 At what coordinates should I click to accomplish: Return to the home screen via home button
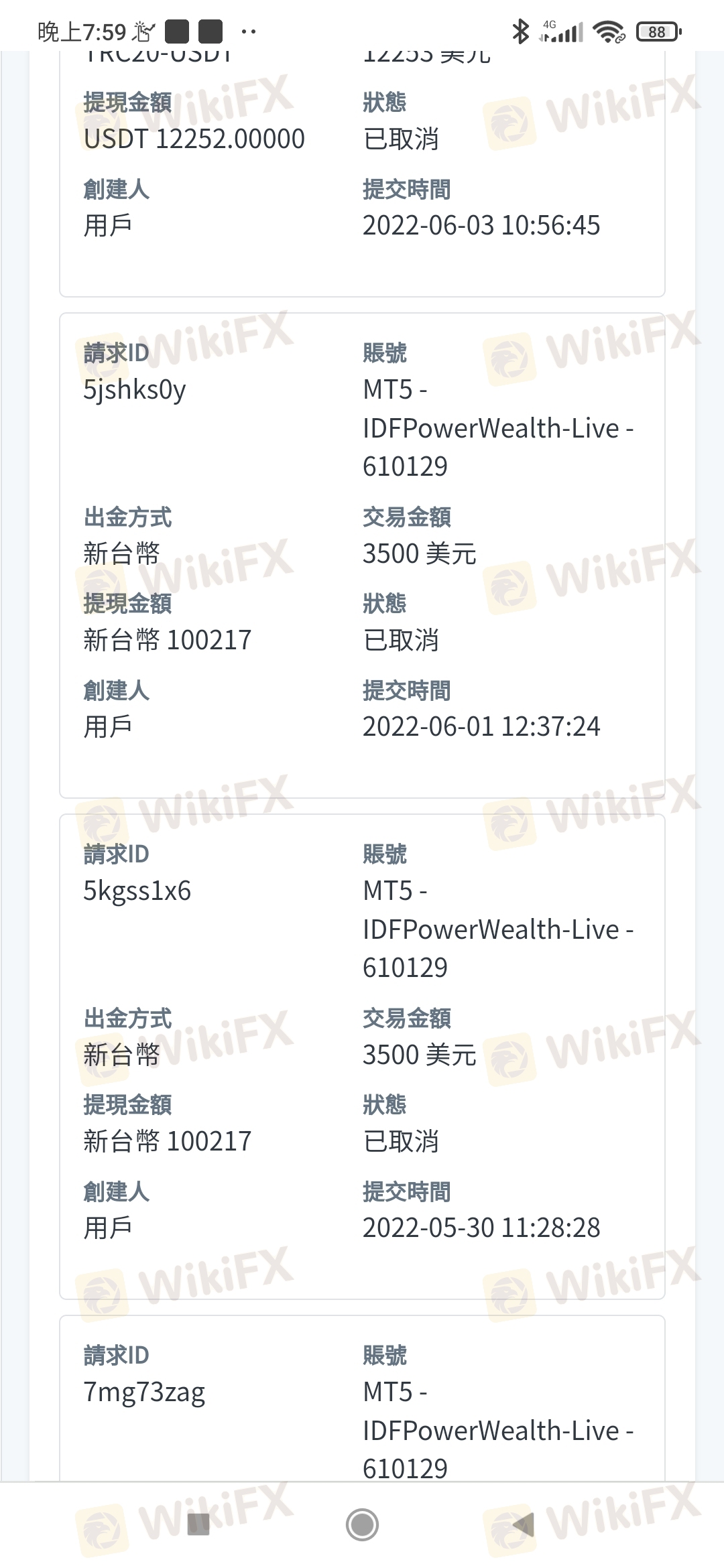coord(362,1524)
